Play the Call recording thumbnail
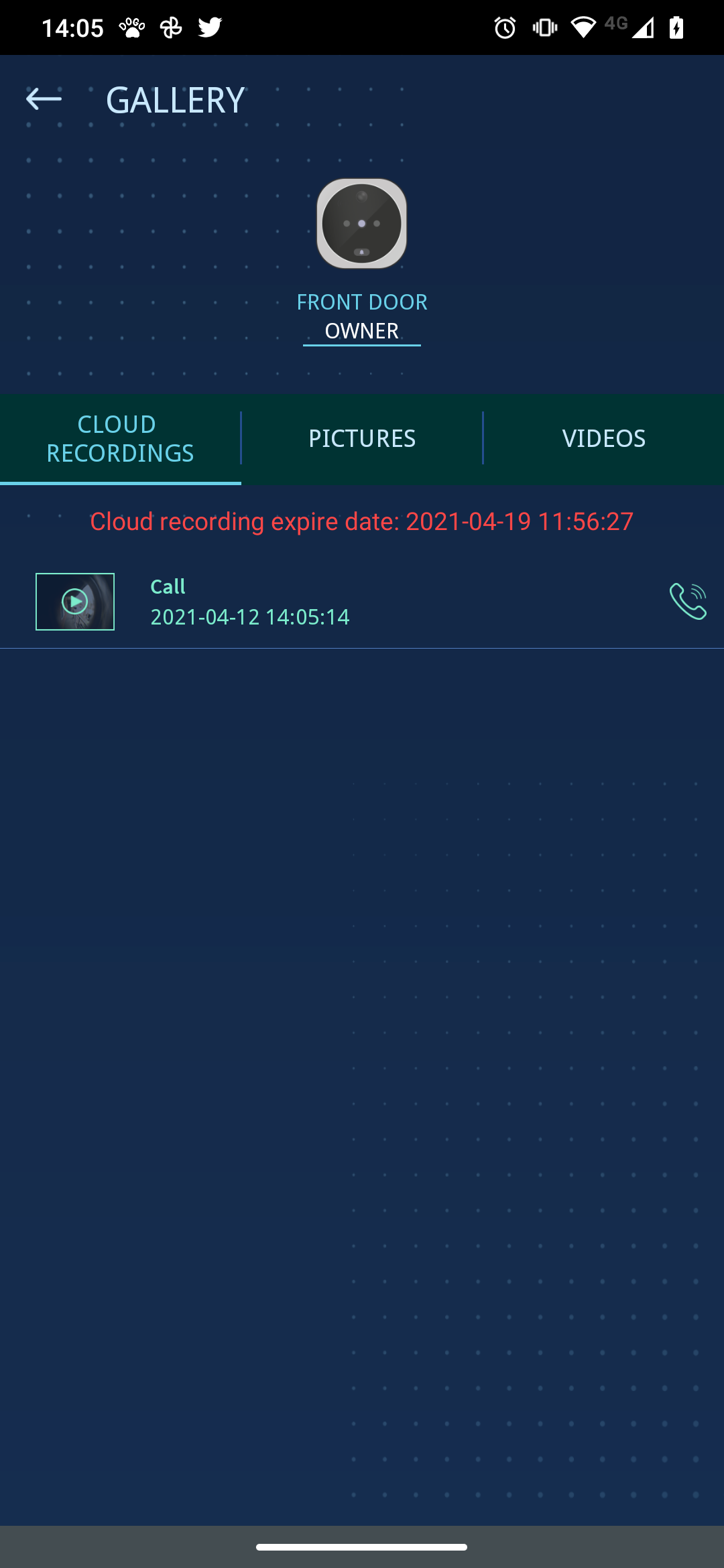Viewport: 724px width, 1568px height. [x=75, y=602]
